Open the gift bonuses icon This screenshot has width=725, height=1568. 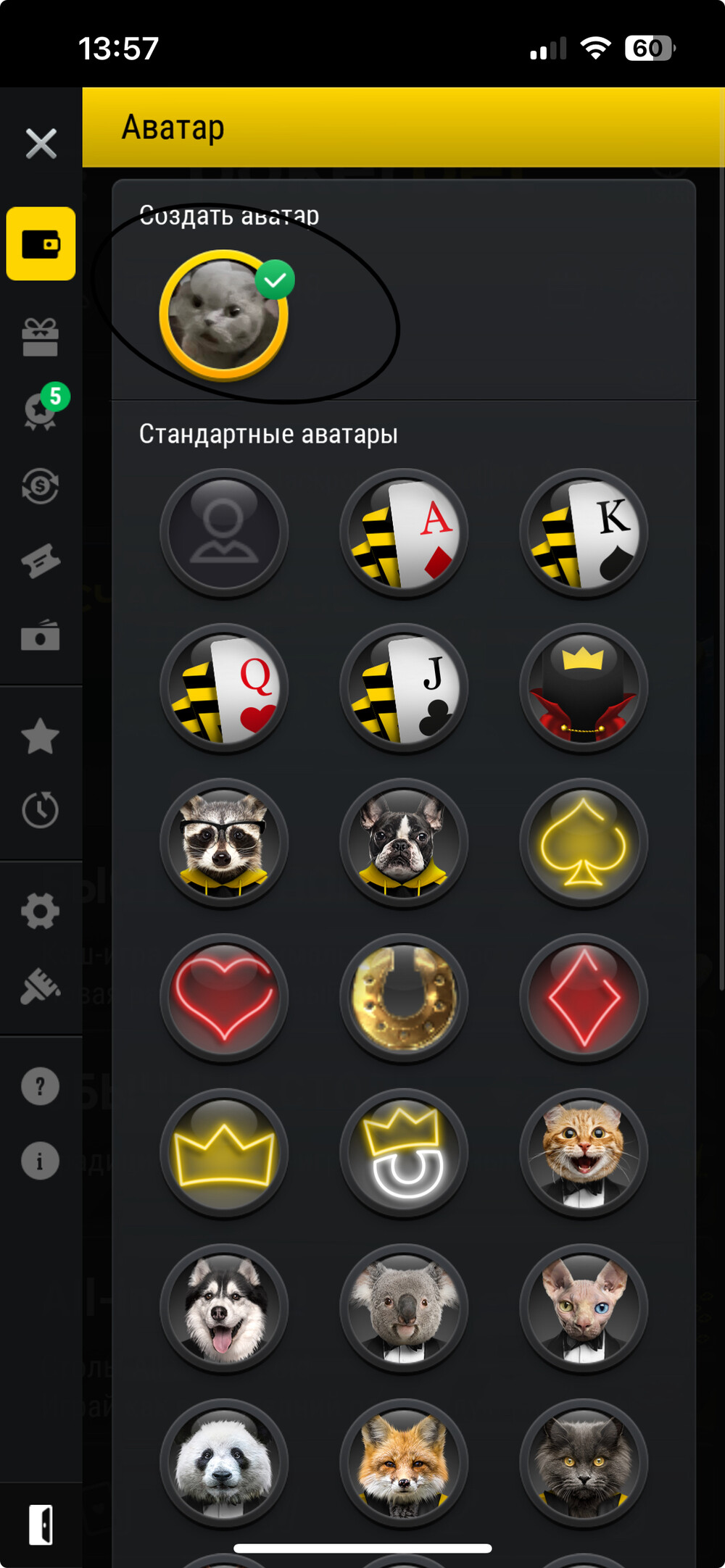(41, 337)
